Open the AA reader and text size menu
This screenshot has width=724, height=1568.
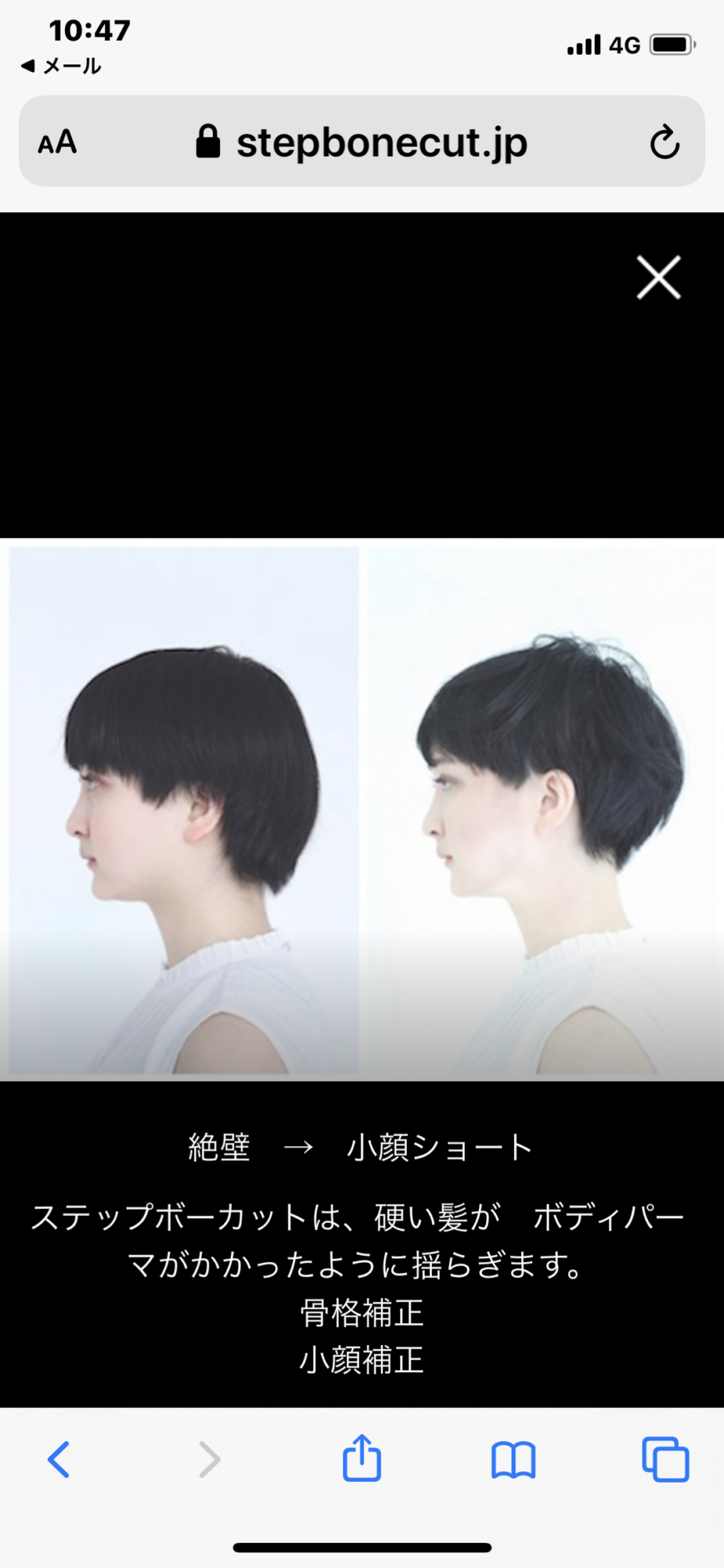coord(57,142)
